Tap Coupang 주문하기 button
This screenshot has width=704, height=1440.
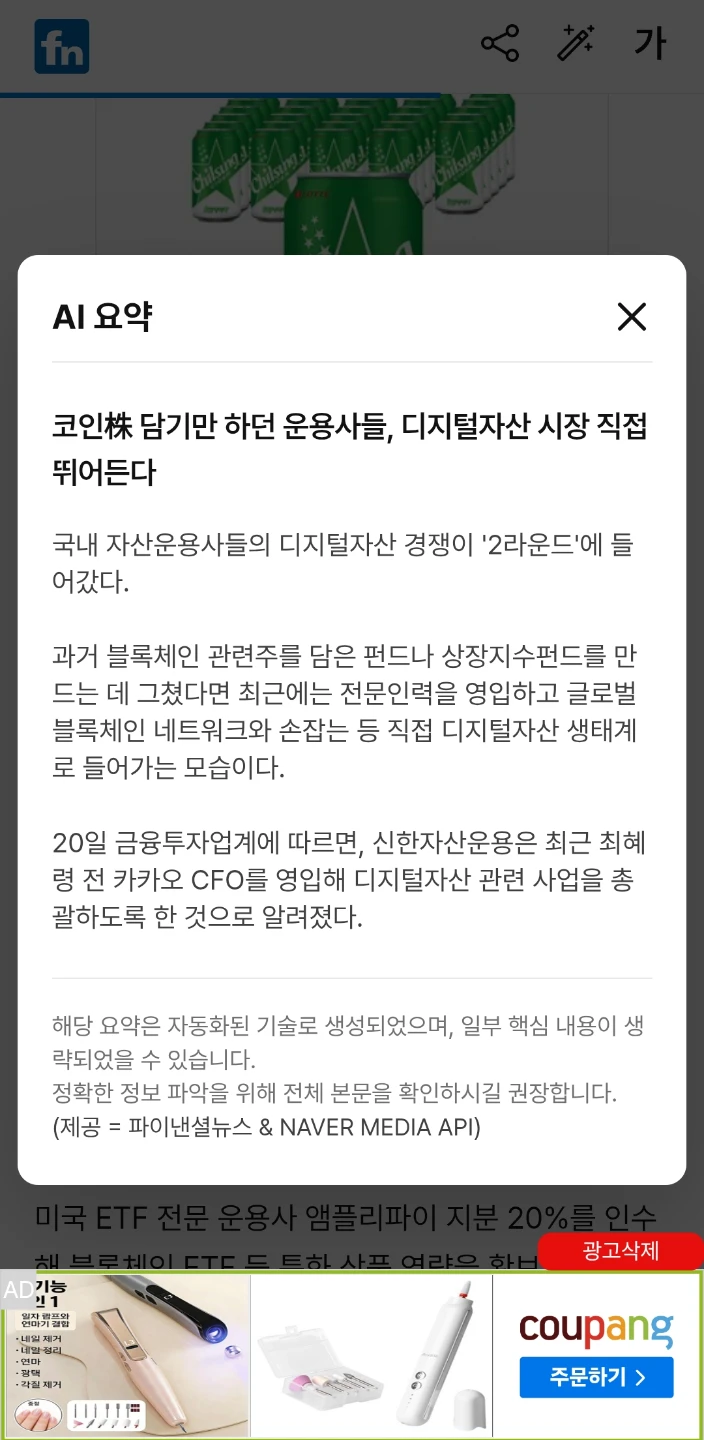(596, 1377)
